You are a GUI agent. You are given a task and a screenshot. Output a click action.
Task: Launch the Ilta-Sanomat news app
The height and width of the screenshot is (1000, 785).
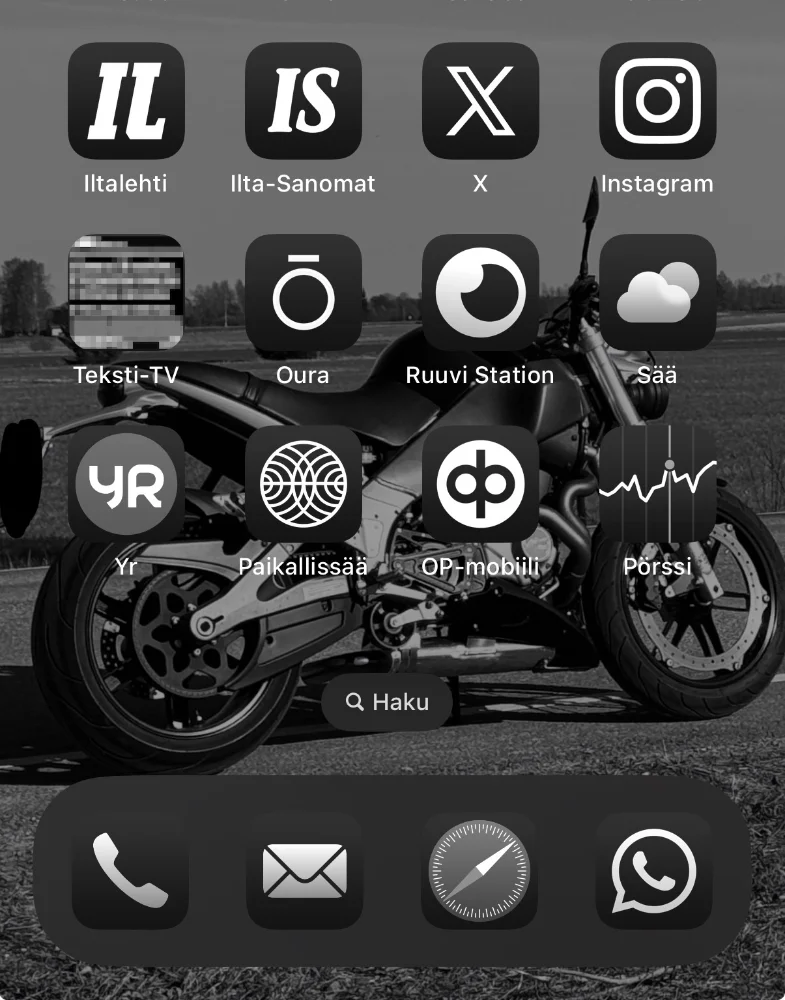tap(303, 100)
